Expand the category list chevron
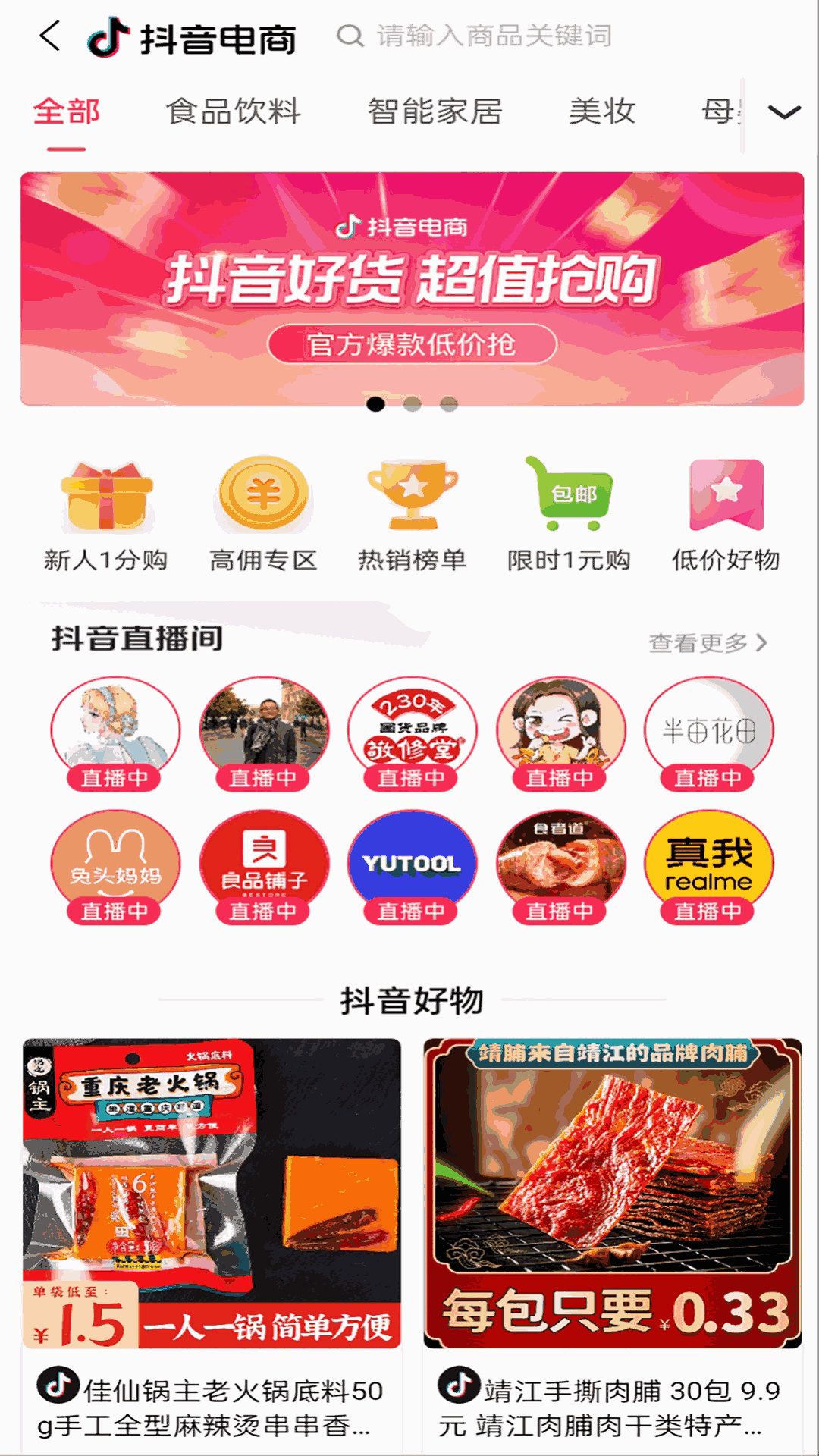This screenshot has height=1456, width=819. click(783, 113)
